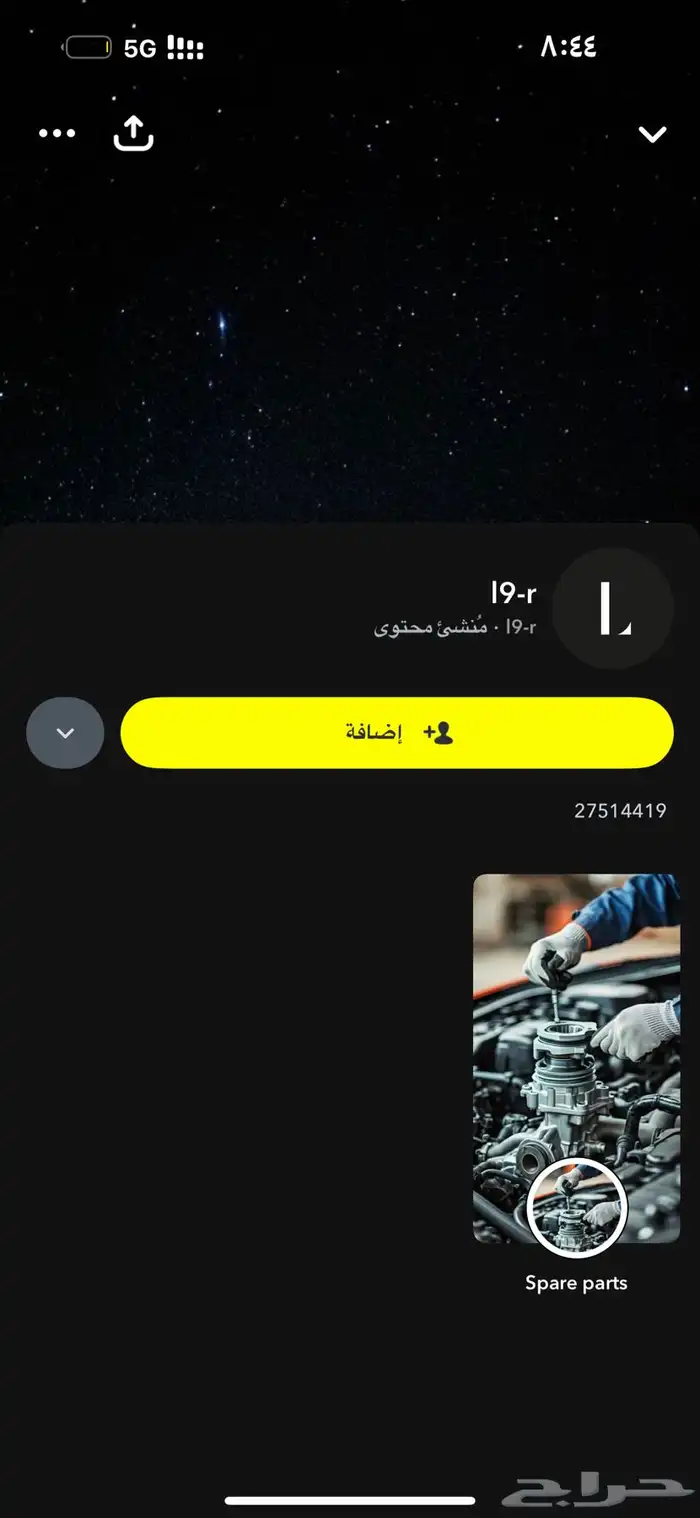Add l9-r with the yellow إضافة button
This screenshot has width=700, height=1518.
(397, 733)
